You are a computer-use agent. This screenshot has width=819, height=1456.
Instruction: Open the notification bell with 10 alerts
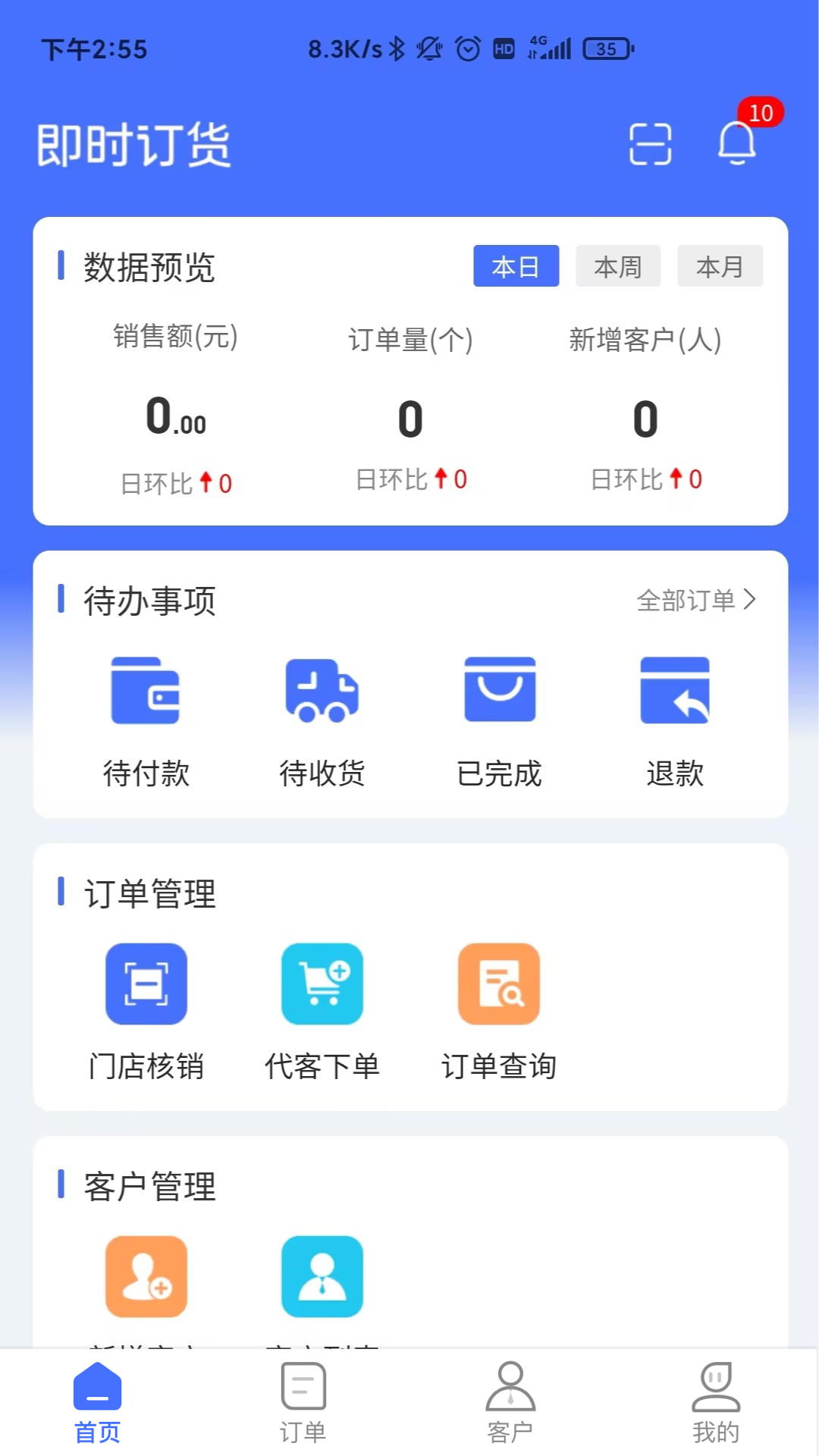click(736, 146)
